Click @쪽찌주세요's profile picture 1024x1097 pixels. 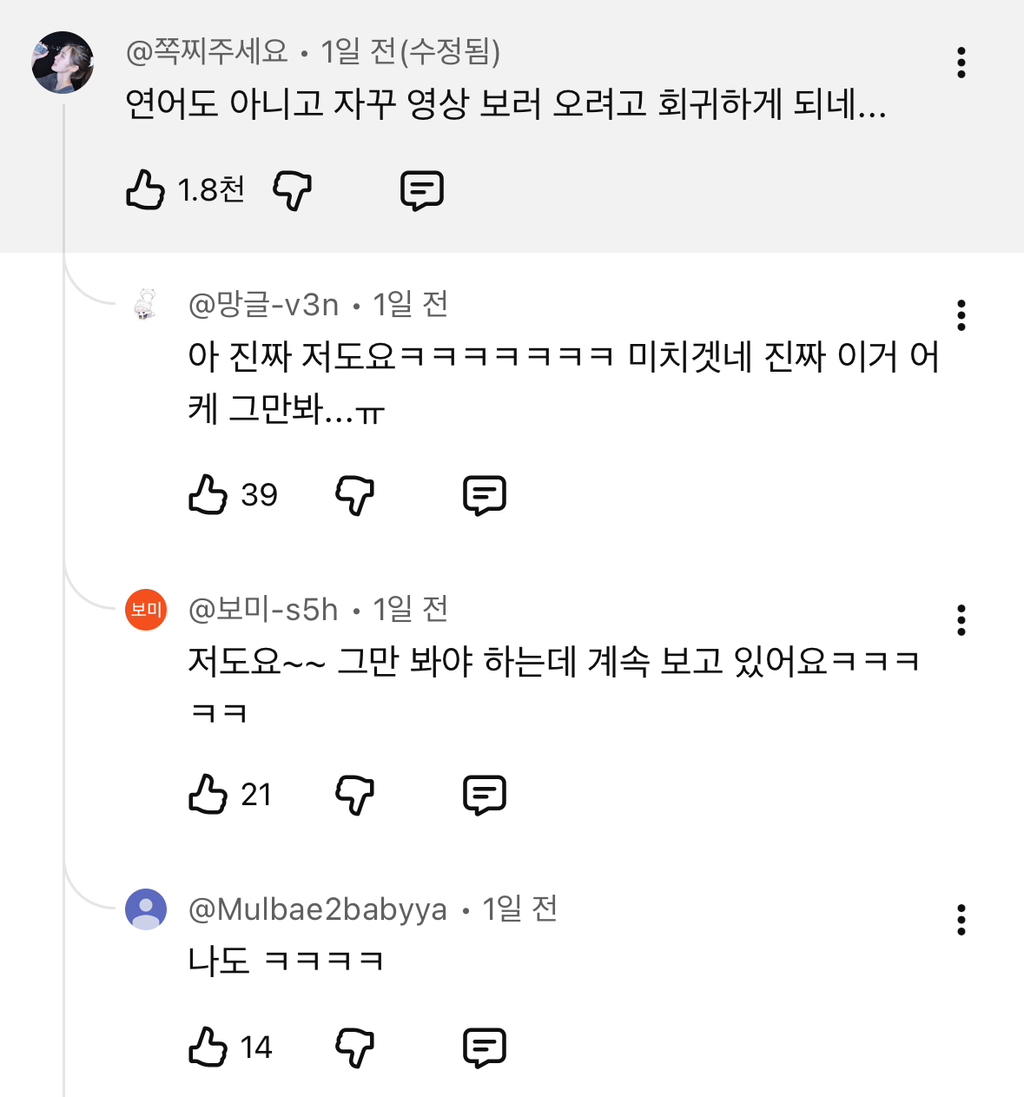point(62,62)
